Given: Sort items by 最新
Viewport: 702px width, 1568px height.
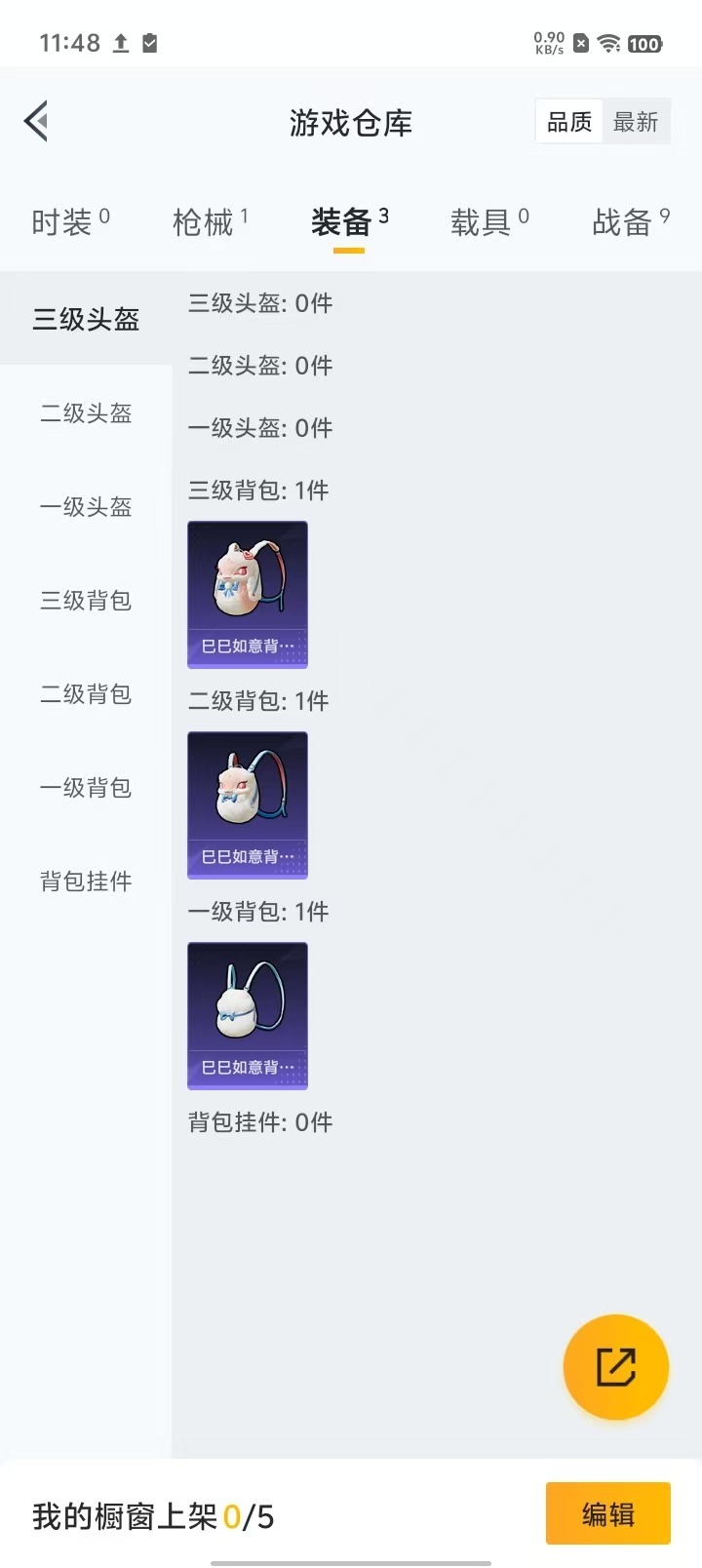Looking at the screenshot, I should pos(636,122).
